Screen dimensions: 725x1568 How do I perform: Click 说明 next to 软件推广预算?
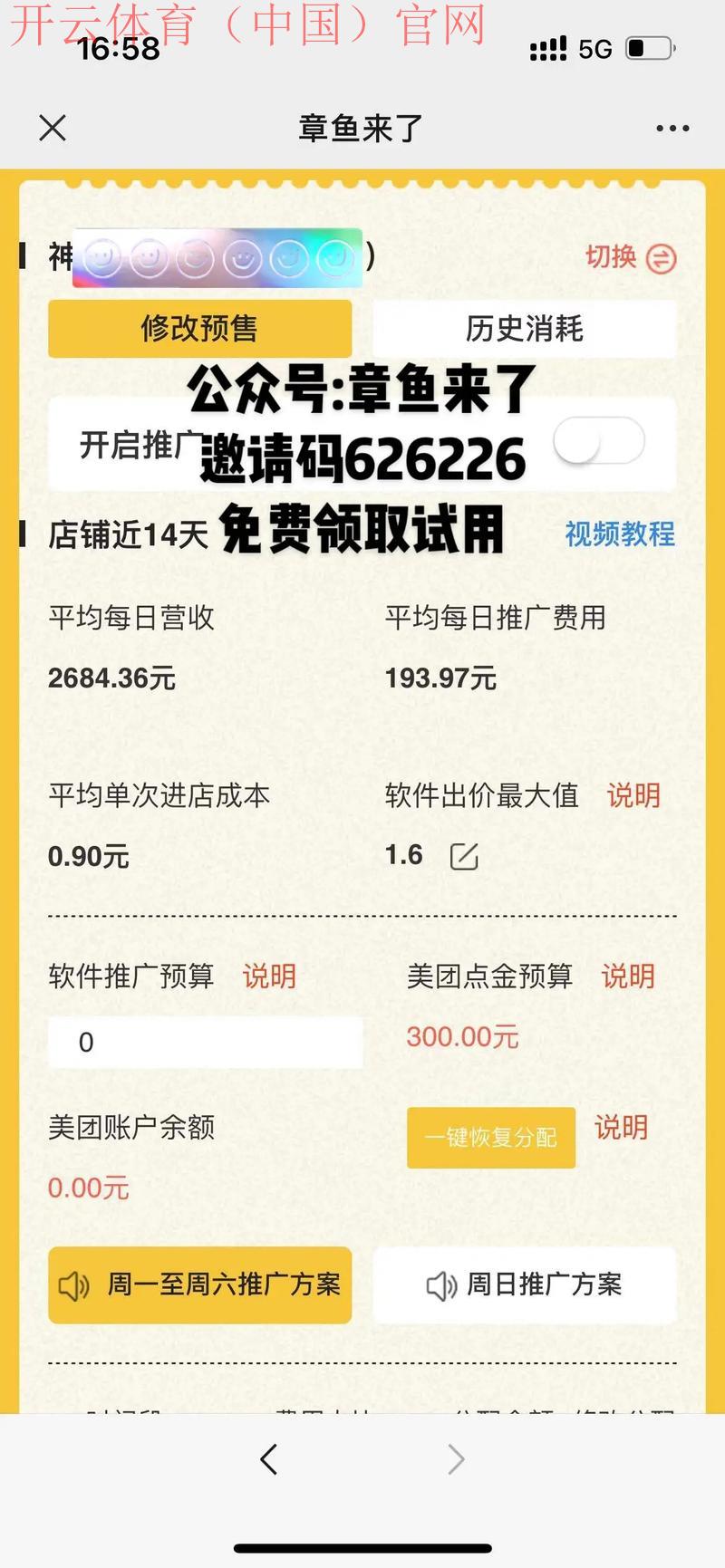267,976
